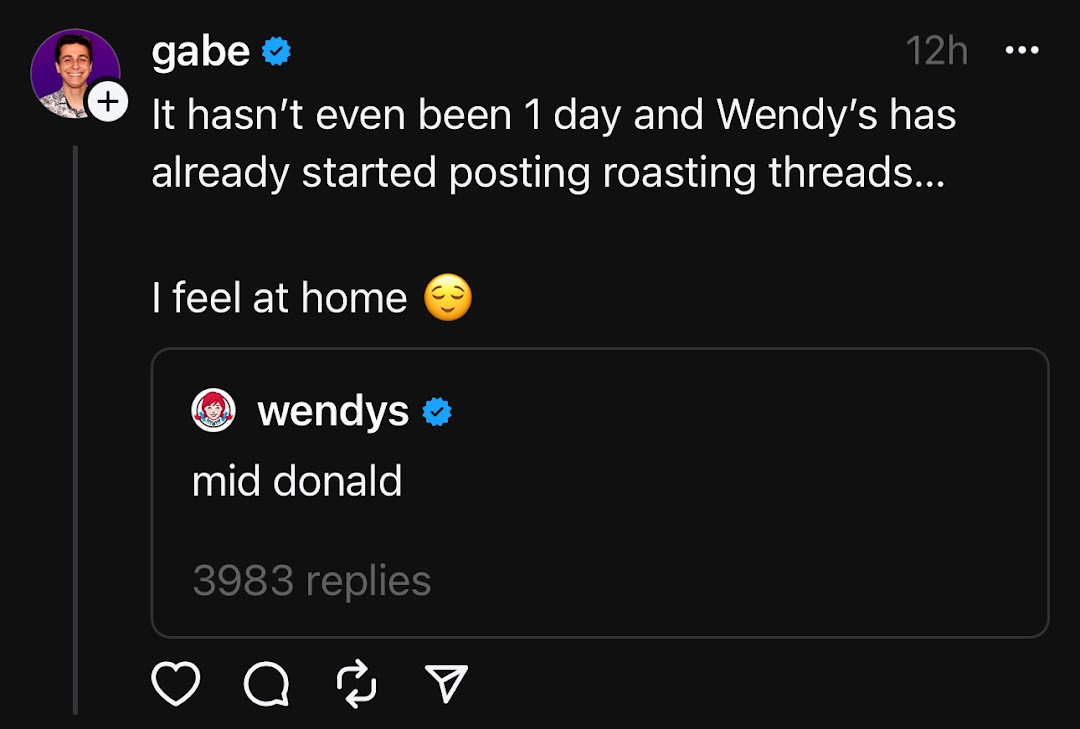
Task: Open the three-dot overflow menu
Action: [1021, 50]
